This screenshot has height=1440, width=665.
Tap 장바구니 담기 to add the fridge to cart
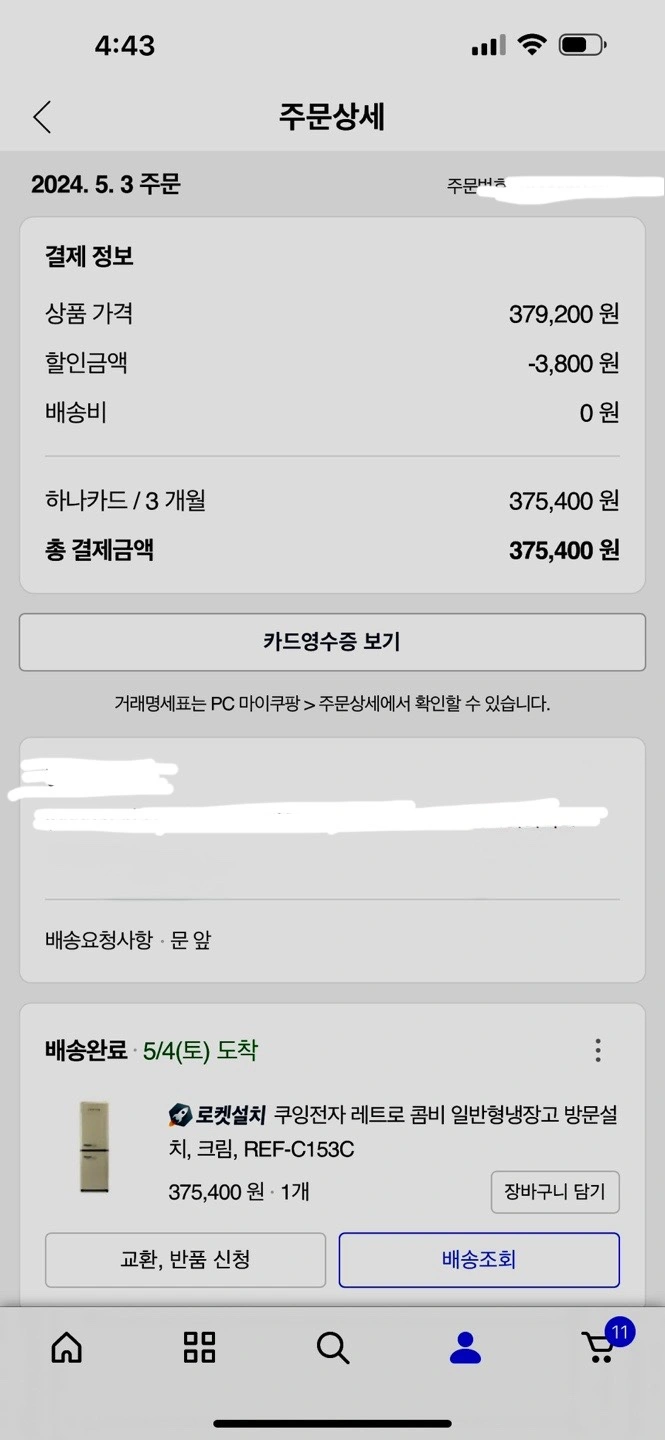555,1192
